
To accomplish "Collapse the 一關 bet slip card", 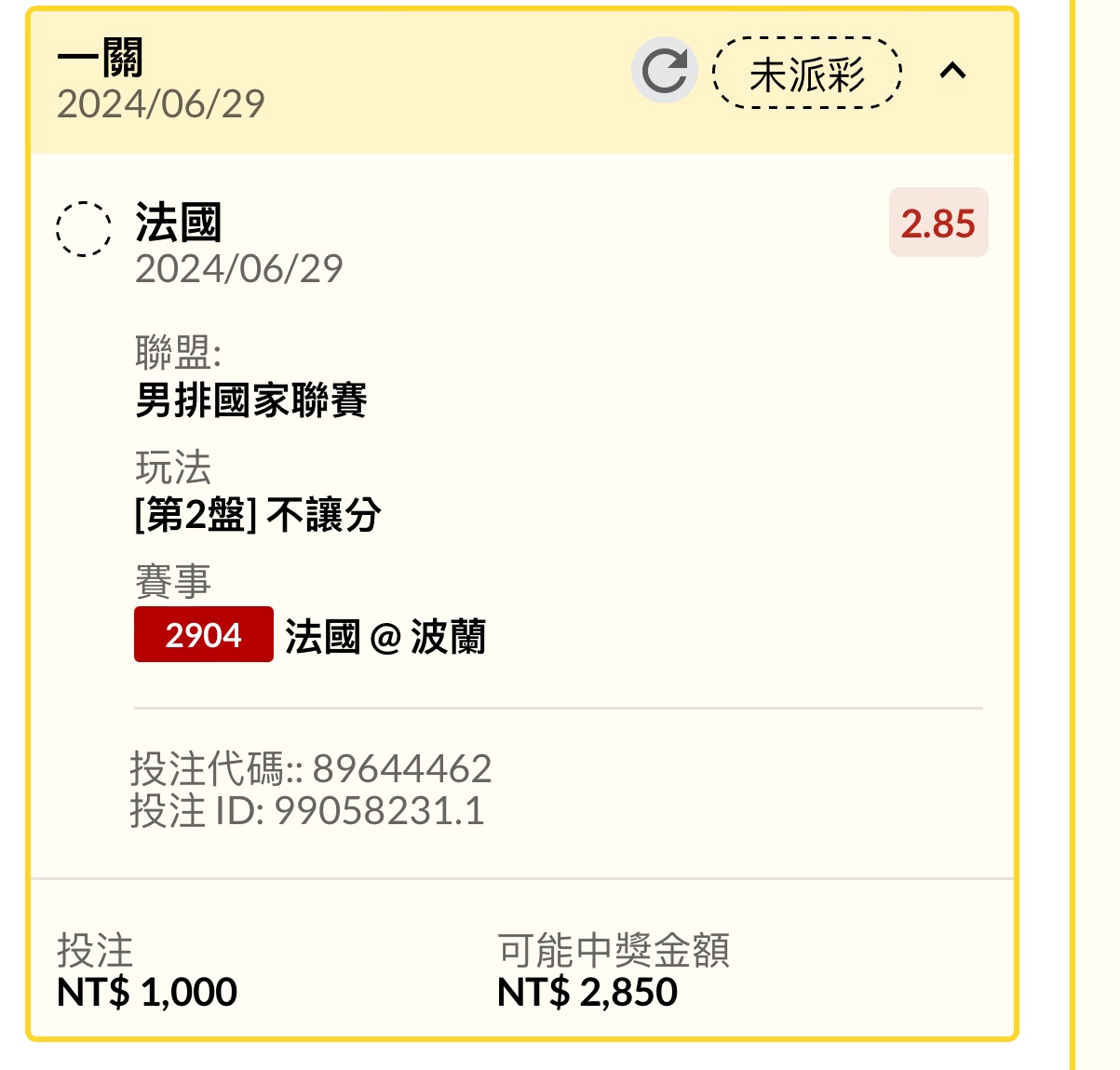I will (952, 71).
